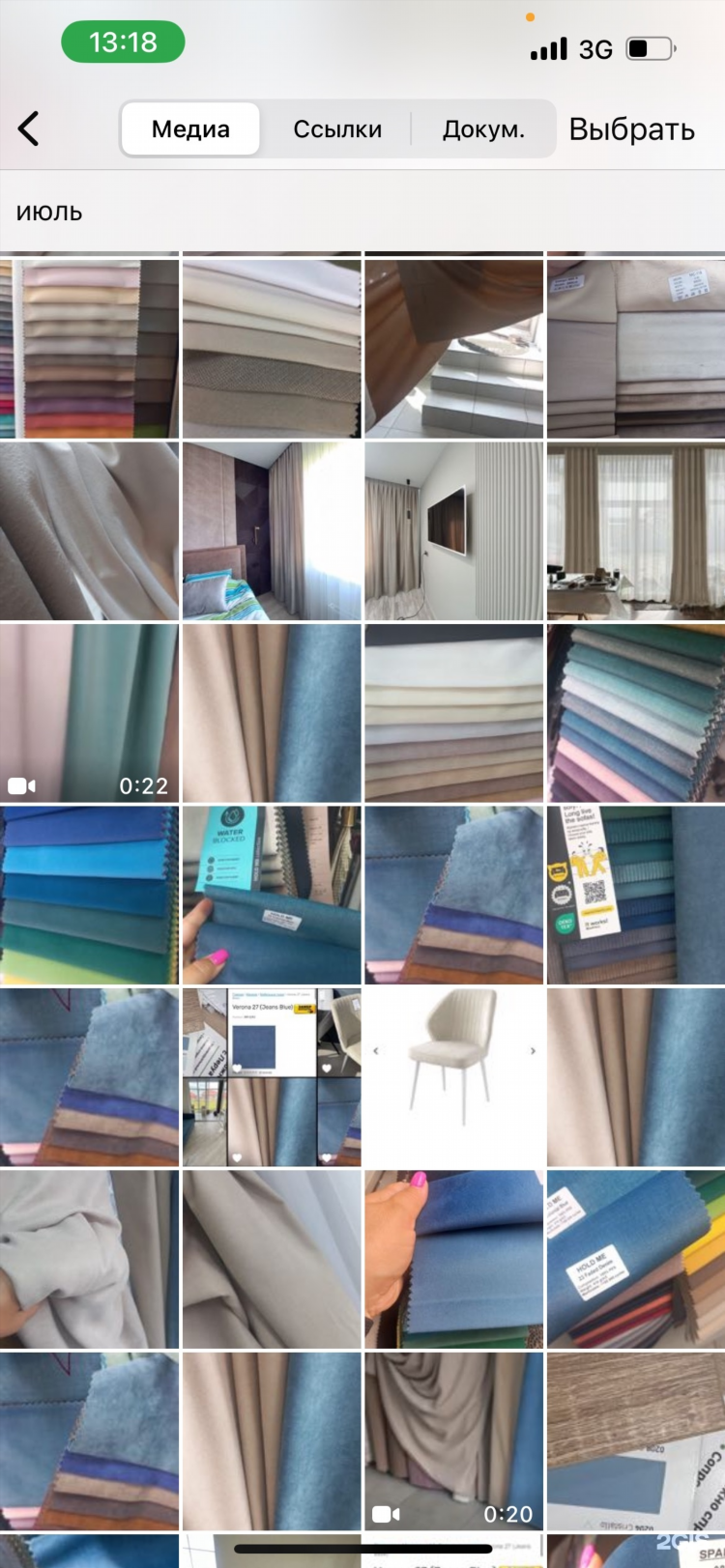Open the 0:22 video thumbnail
This screenshot has width=725, height=1568.
(89, 713)
